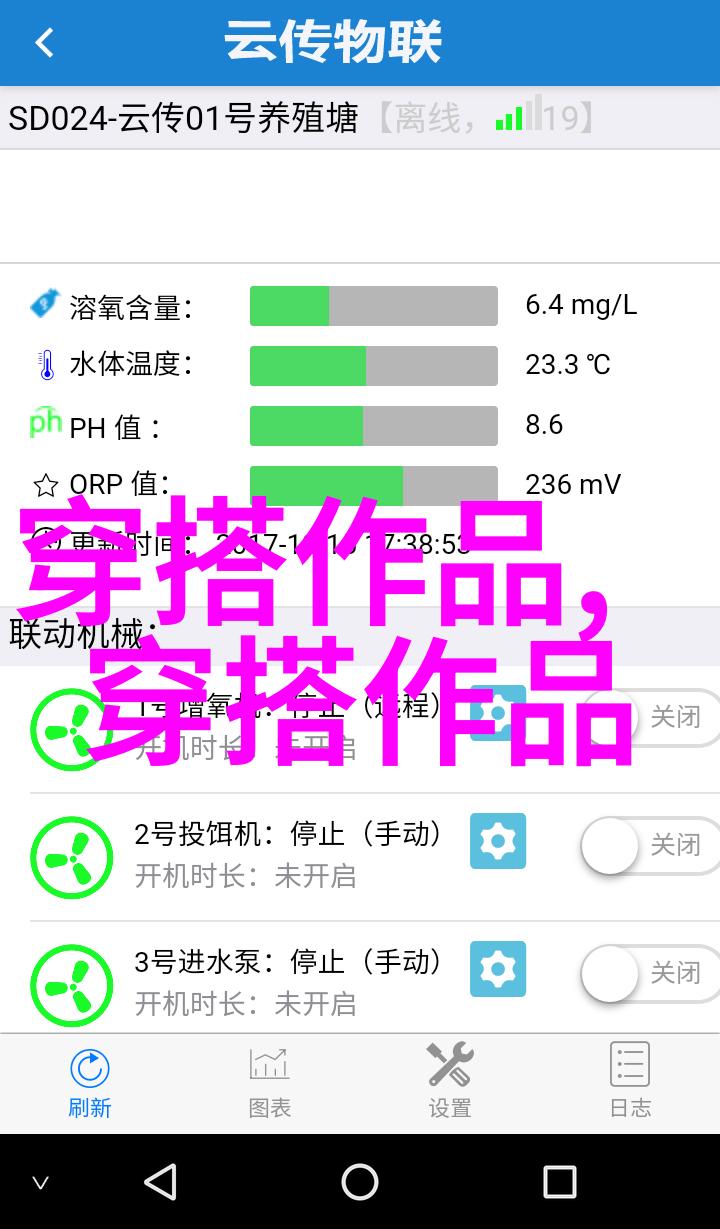Switch to the 图表 tab
Image resolution: width=720 pixels, height=1229 pixels.
coord(270,1083)
